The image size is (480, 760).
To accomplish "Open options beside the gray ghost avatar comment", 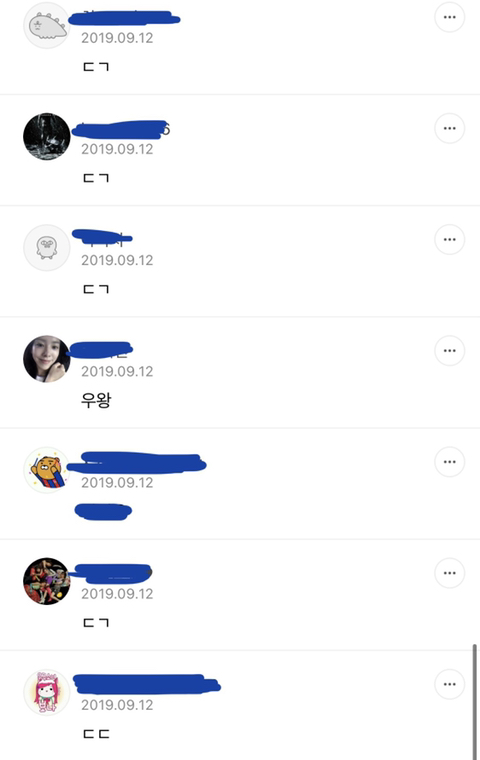I will point(449,239).
